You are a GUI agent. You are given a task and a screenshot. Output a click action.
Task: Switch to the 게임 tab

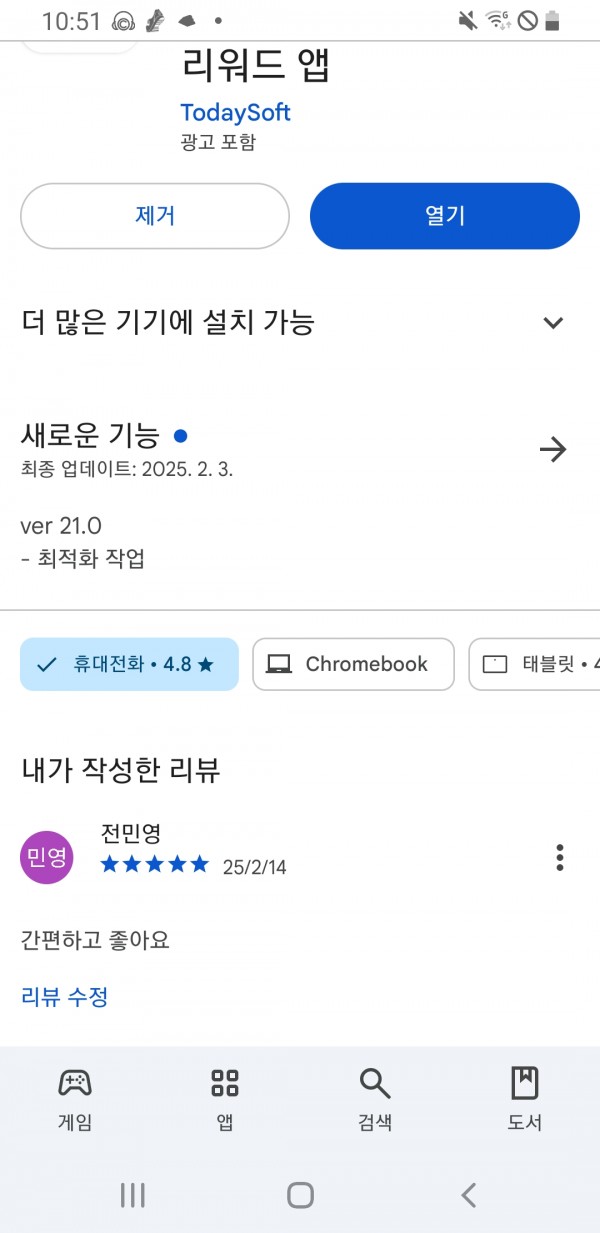click(x=75, y=1098)
